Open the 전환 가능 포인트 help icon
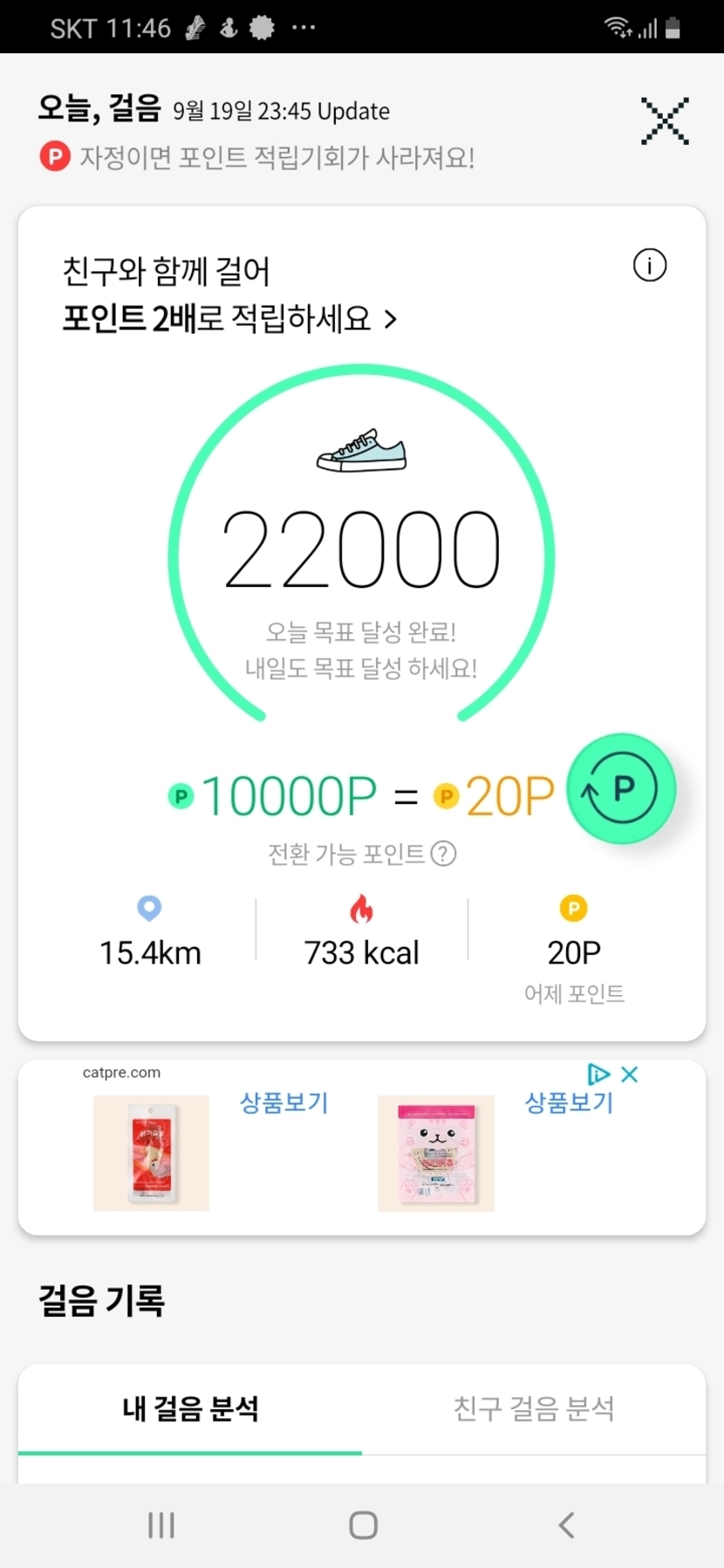Image resolution: width=724 pixels, height=1568 pixels. (444, 854)
